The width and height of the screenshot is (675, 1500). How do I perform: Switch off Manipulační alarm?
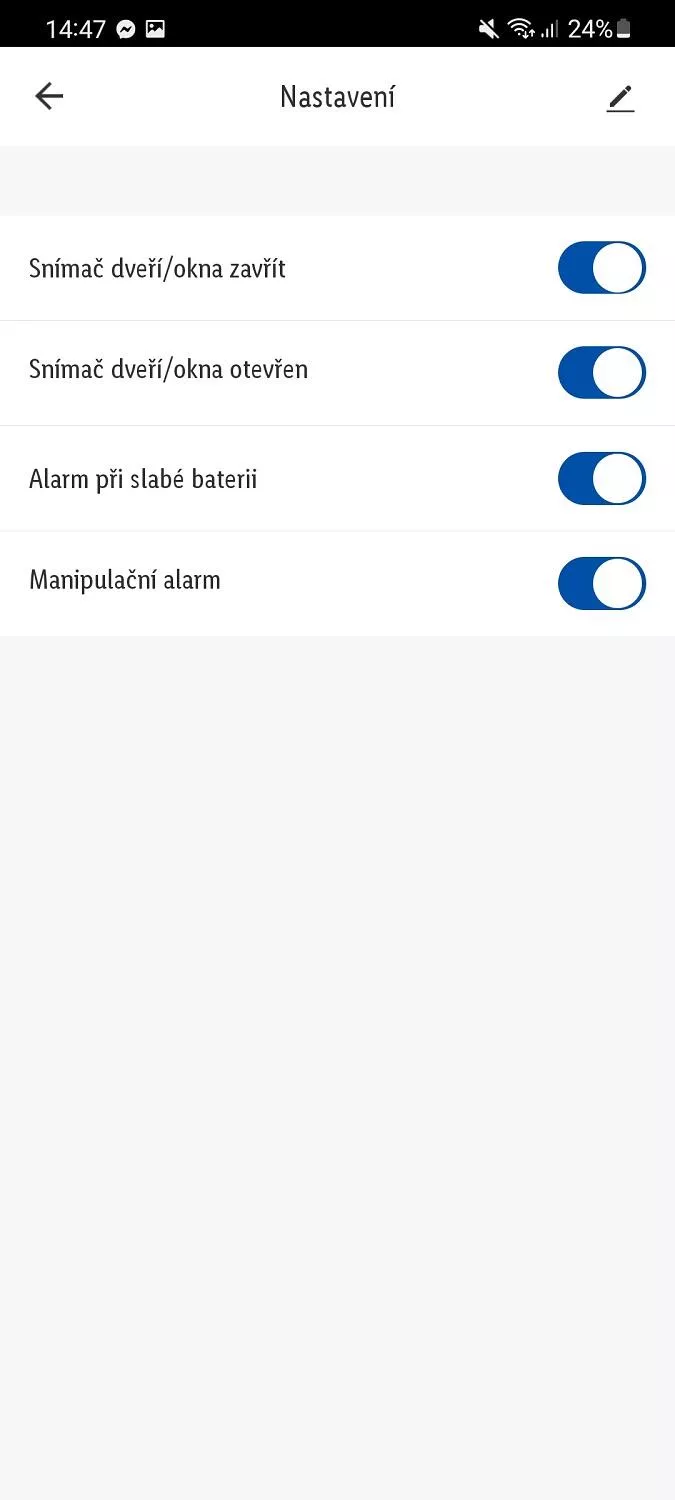point(602,584)
